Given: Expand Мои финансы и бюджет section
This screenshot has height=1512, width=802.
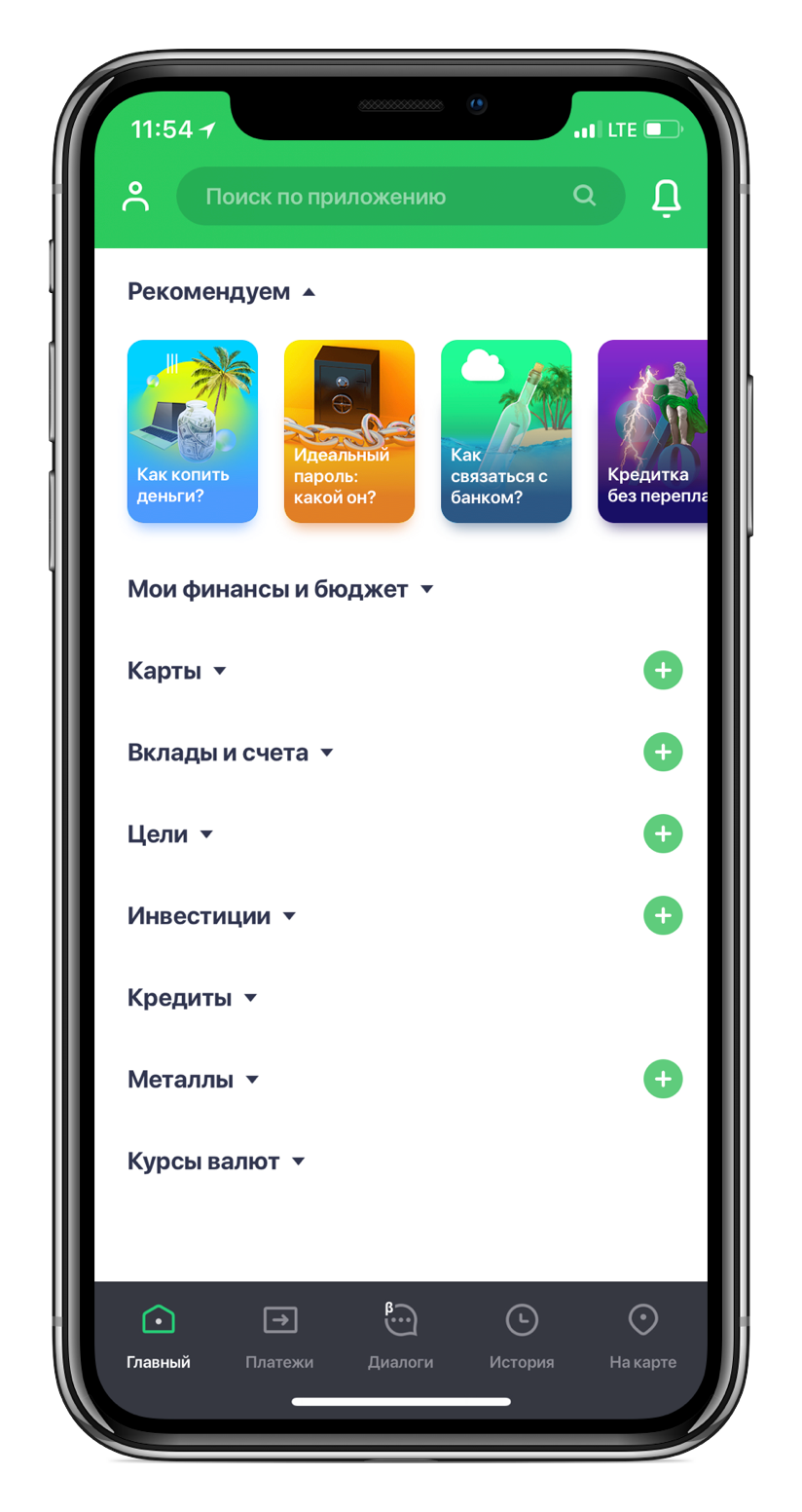Looking at the screenshot, I should (x=279, y=589).
